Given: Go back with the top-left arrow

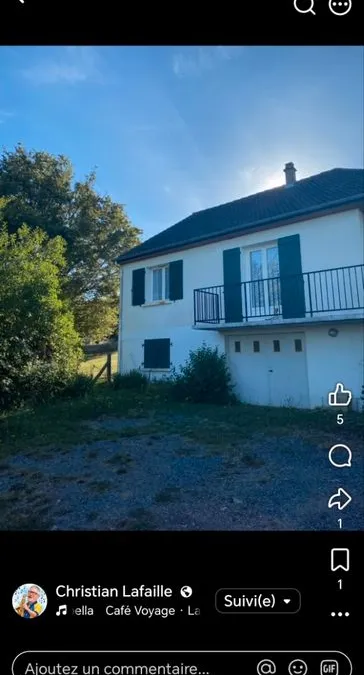Looking at the screenshot, I should [19, 2].
